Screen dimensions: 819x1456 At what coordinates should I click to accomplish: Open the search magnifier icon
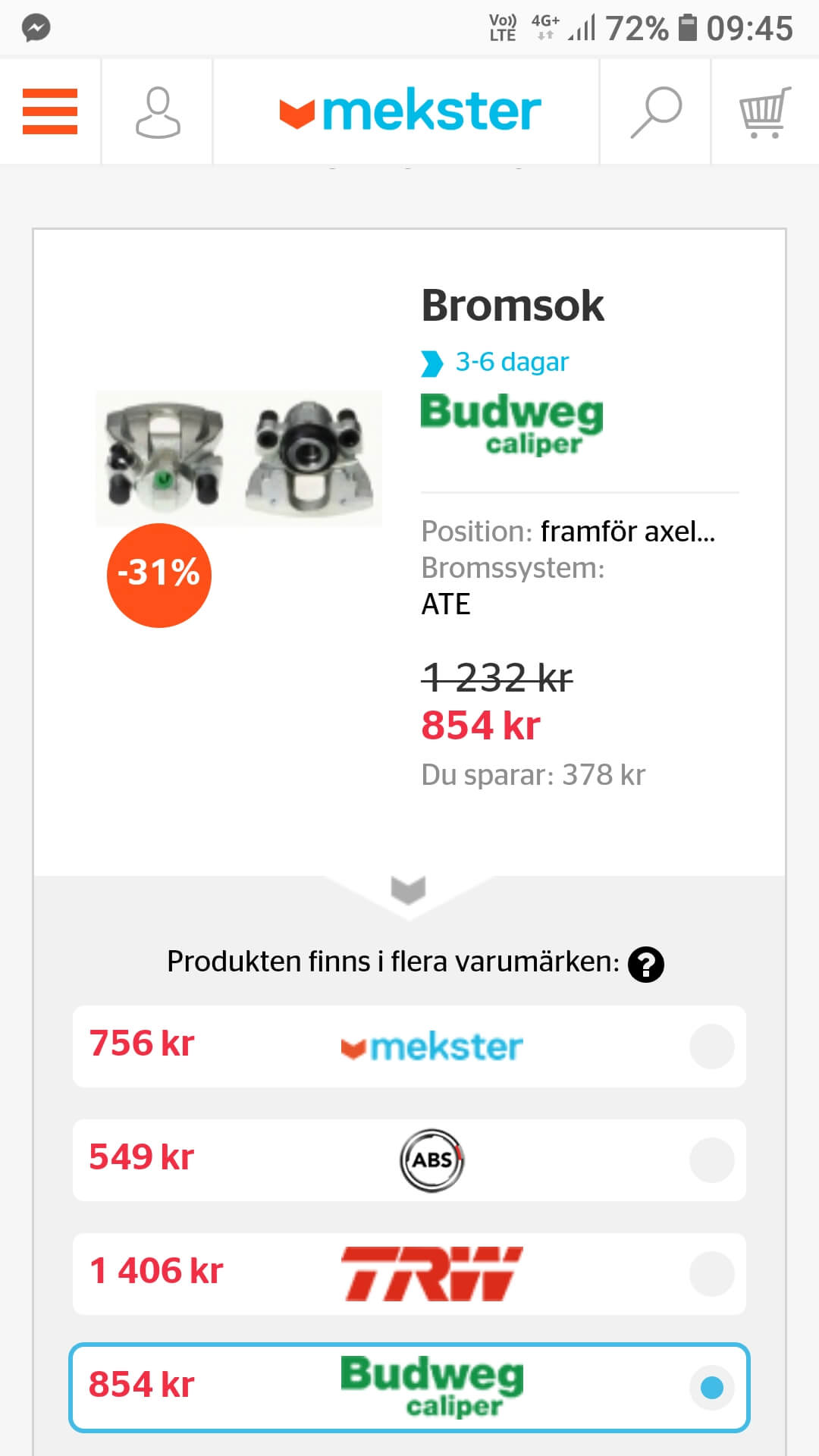[x=655, y=111]
